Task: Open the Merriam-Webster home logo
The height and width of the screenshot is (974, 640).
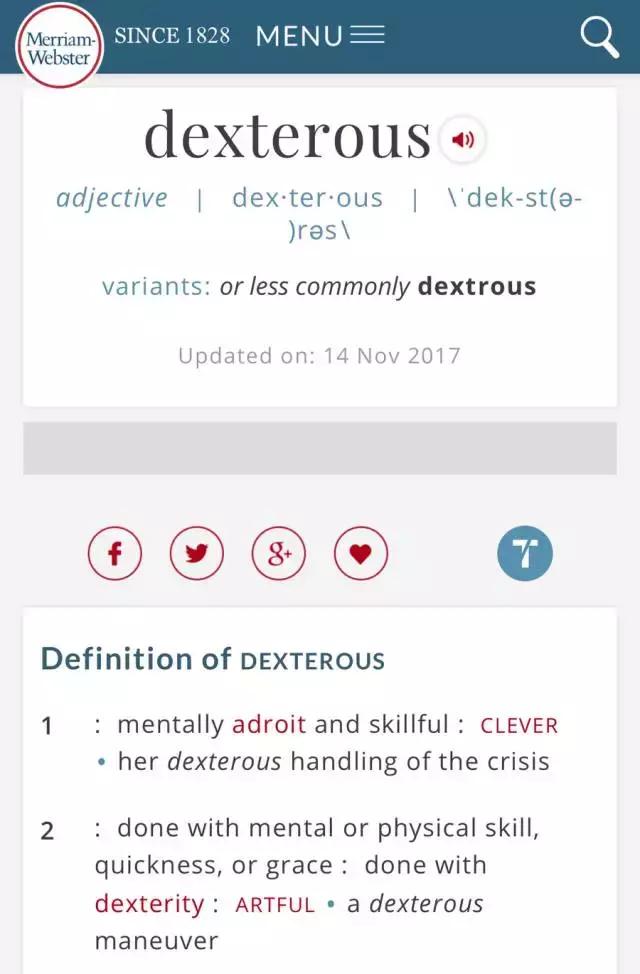Action: (59, 44)
